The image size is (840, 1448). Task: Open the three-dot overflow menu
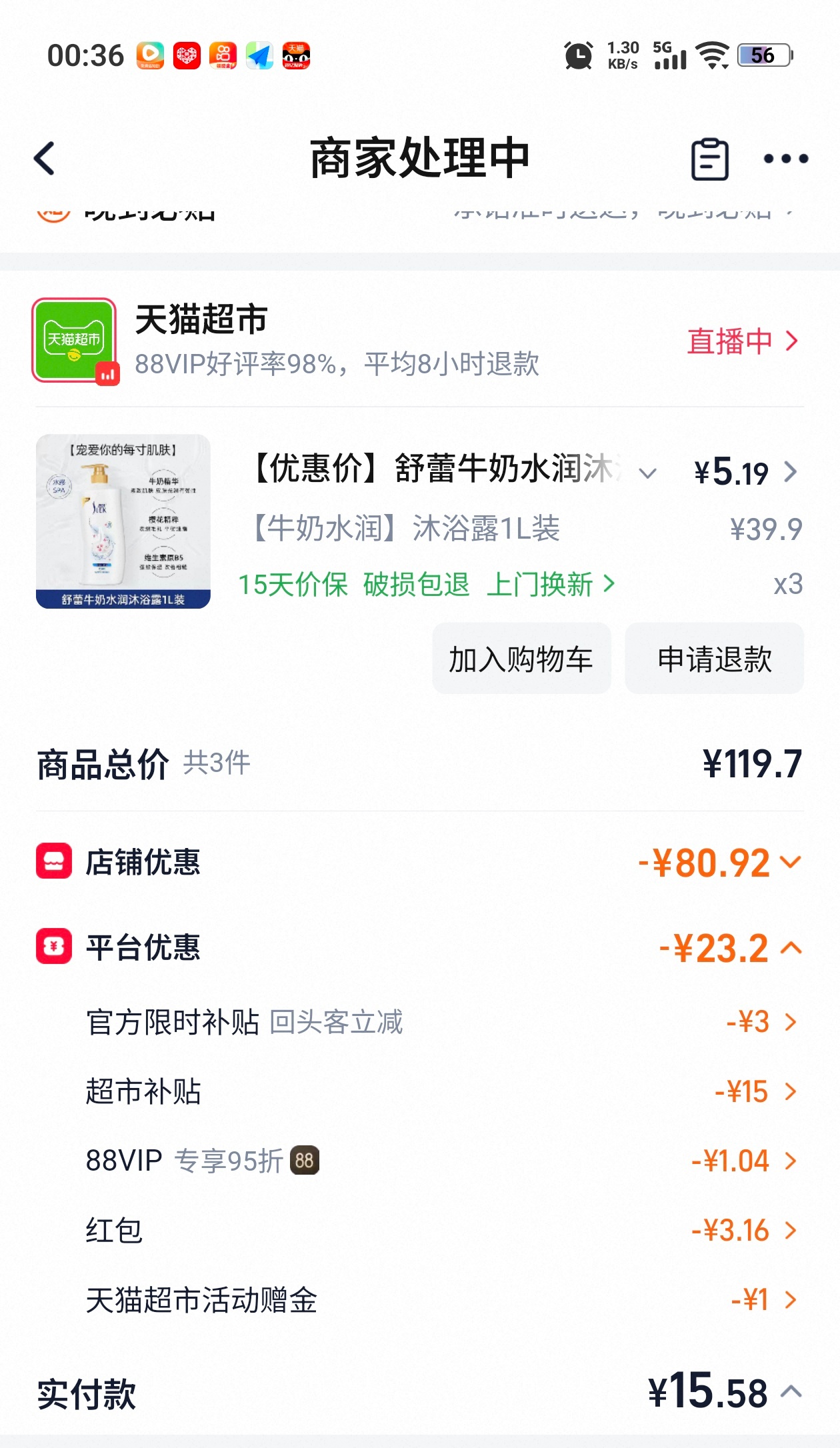pyautogui.click(x=785, y=159)
